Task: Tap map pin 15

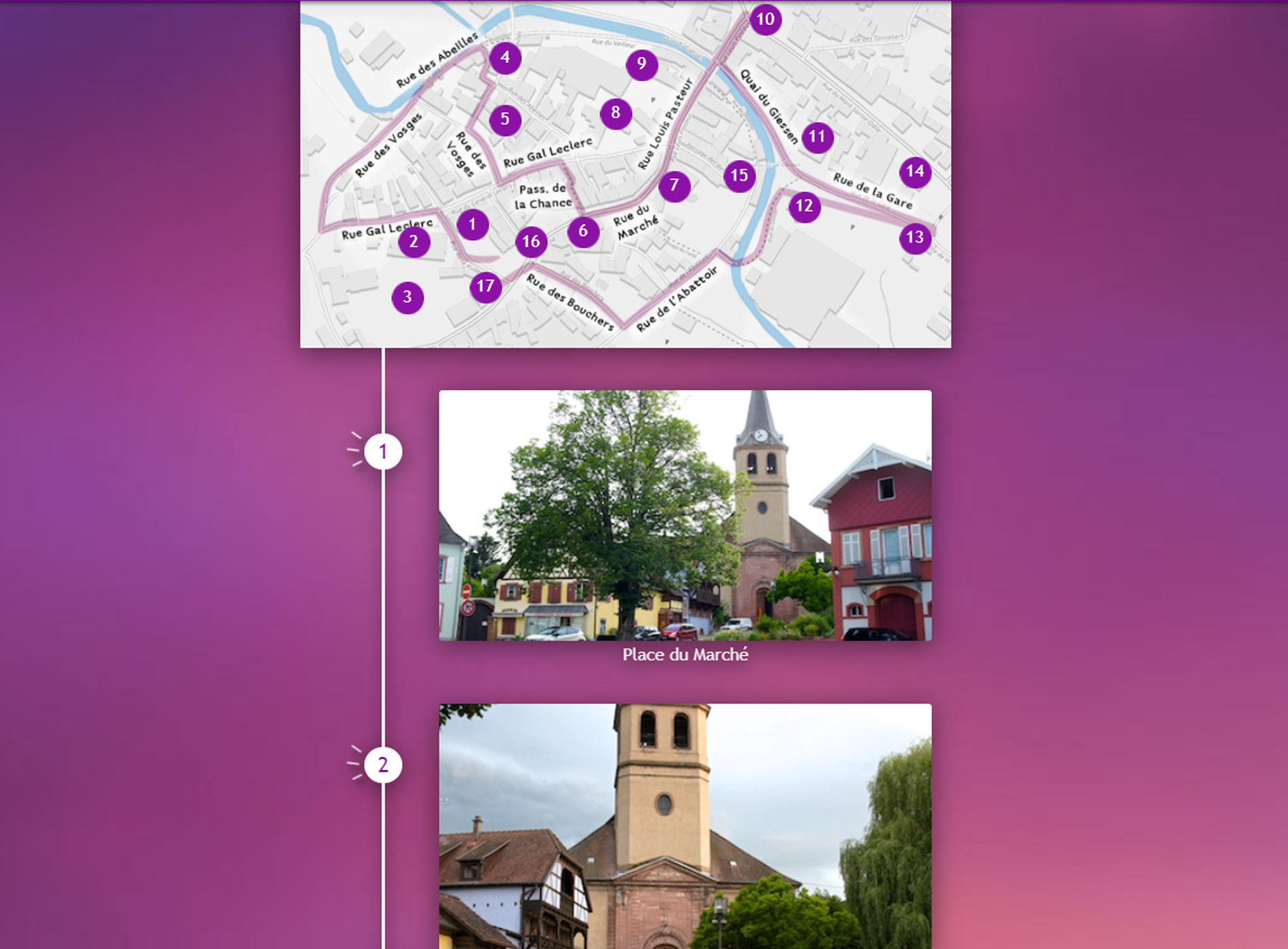Action: pos(739,176)
